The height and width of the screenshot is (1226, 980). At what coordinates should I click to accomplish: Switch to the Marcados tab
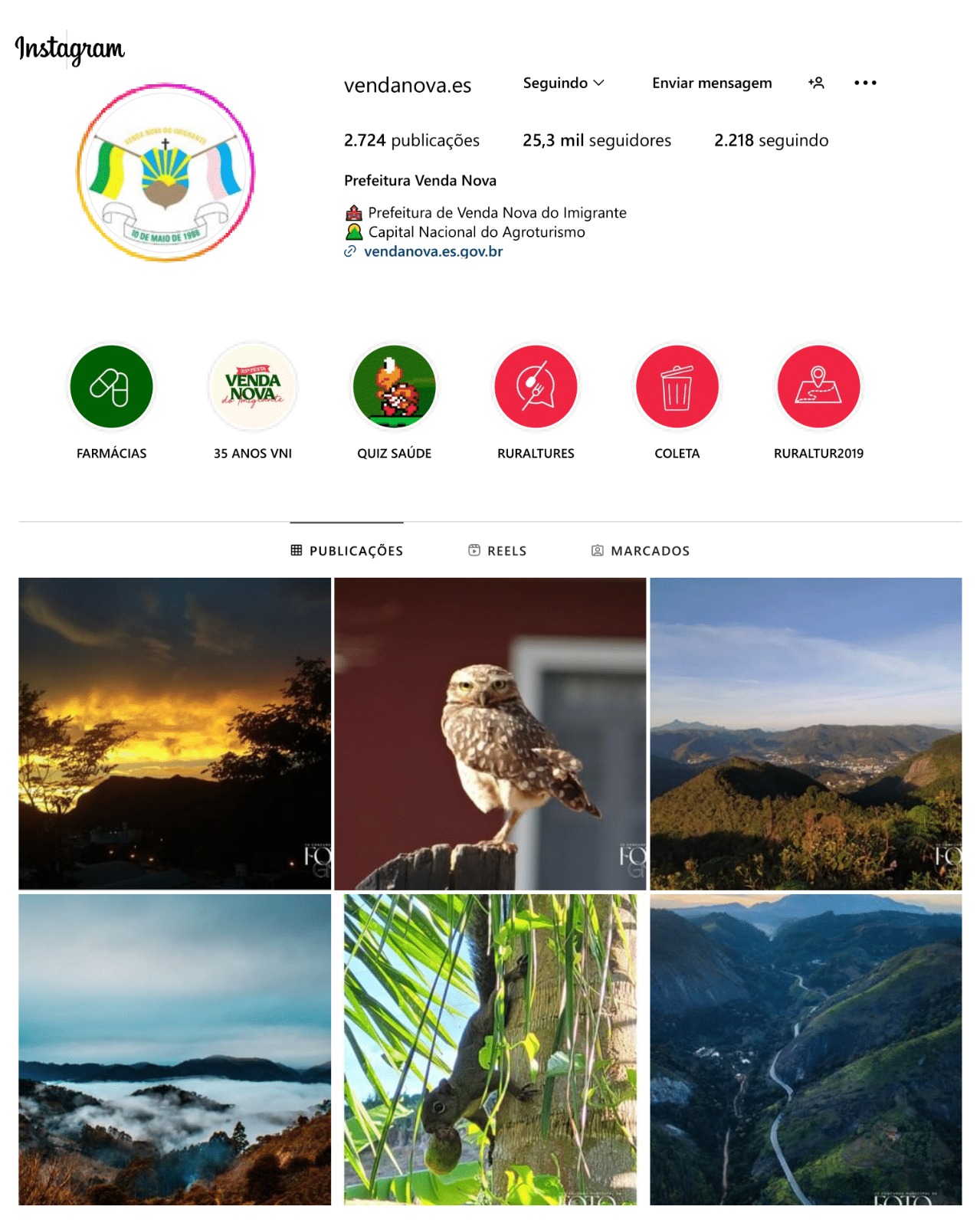(x=641, y=550)
